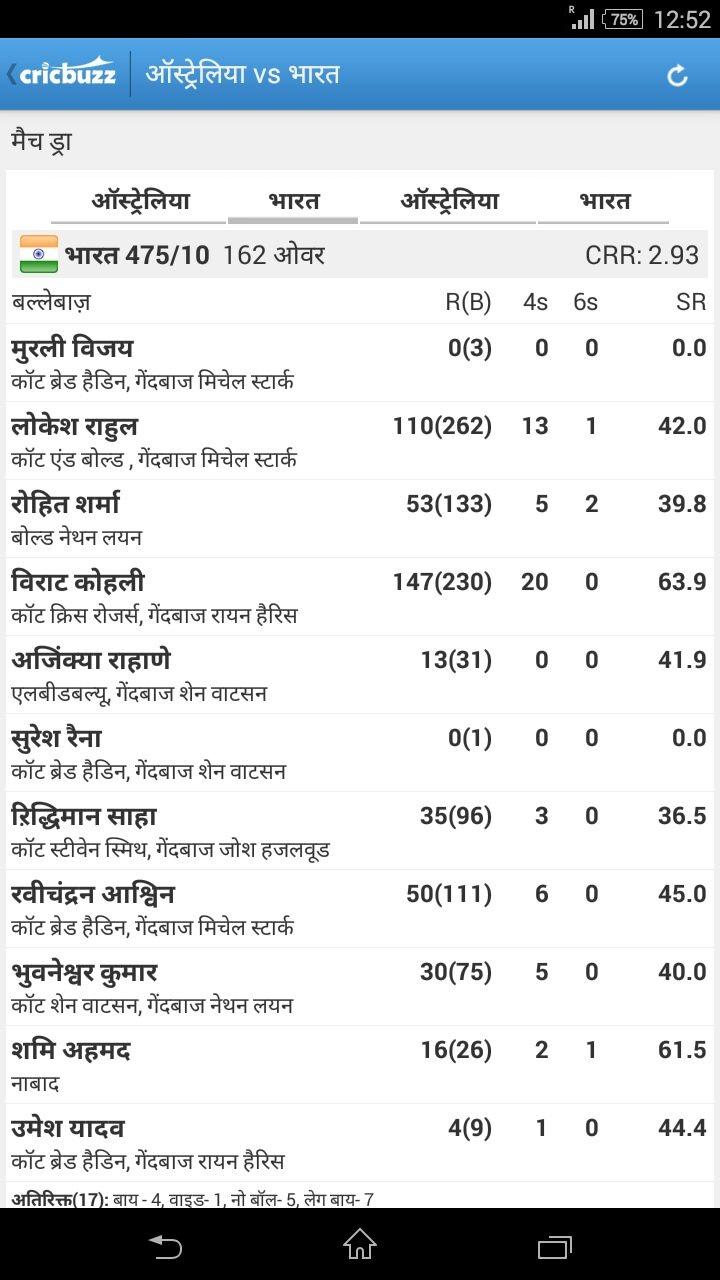The width and height of the screenshot is (720, 1280).
Task: Open ऑस्ट्रेलिया's first innings tab
Action: [140, 201]
